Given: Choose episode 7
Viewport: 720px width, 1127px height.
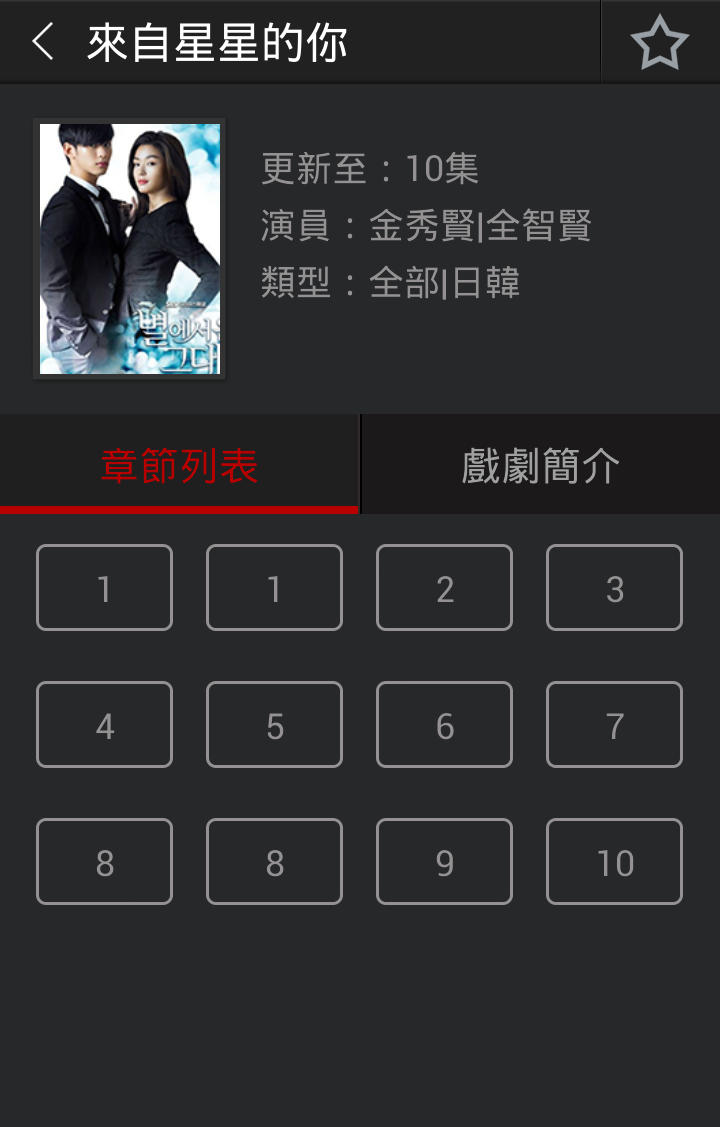Looking at the screenshot, I should point(614,725).
